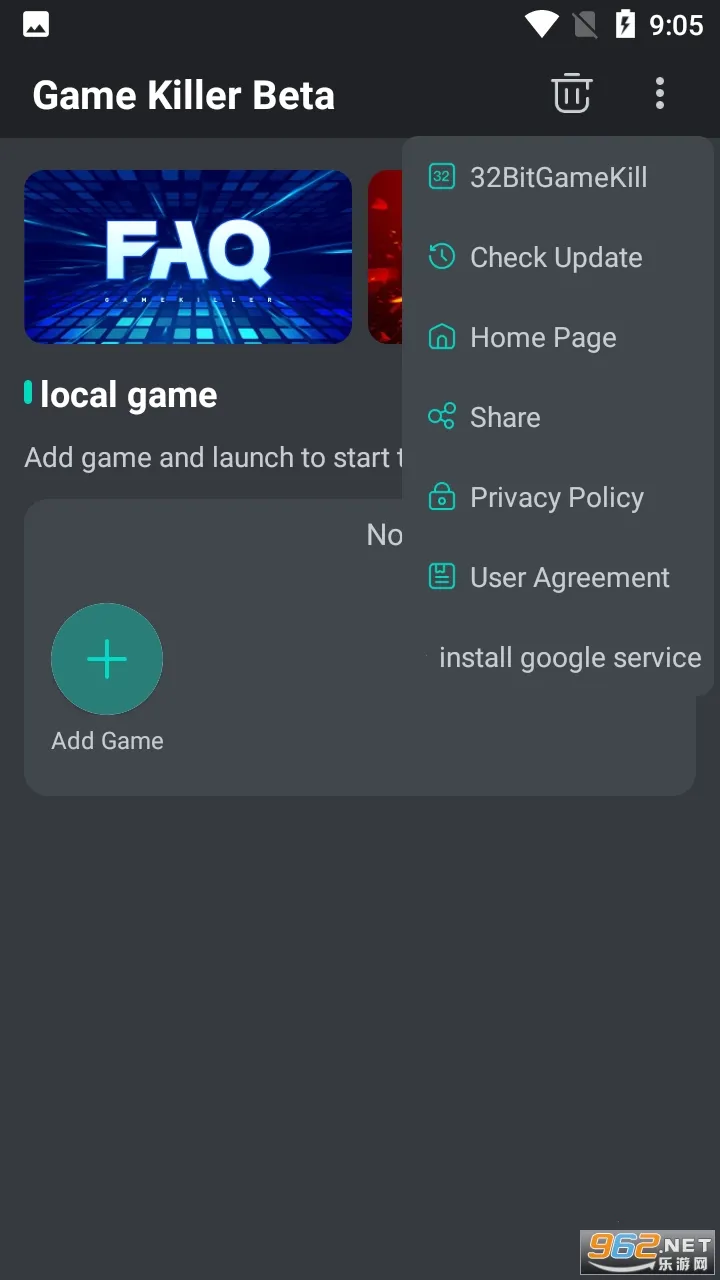This screenshot has width=720, height=1280.
Task: Select the 32BitGameKill icon
Action: 441,176
